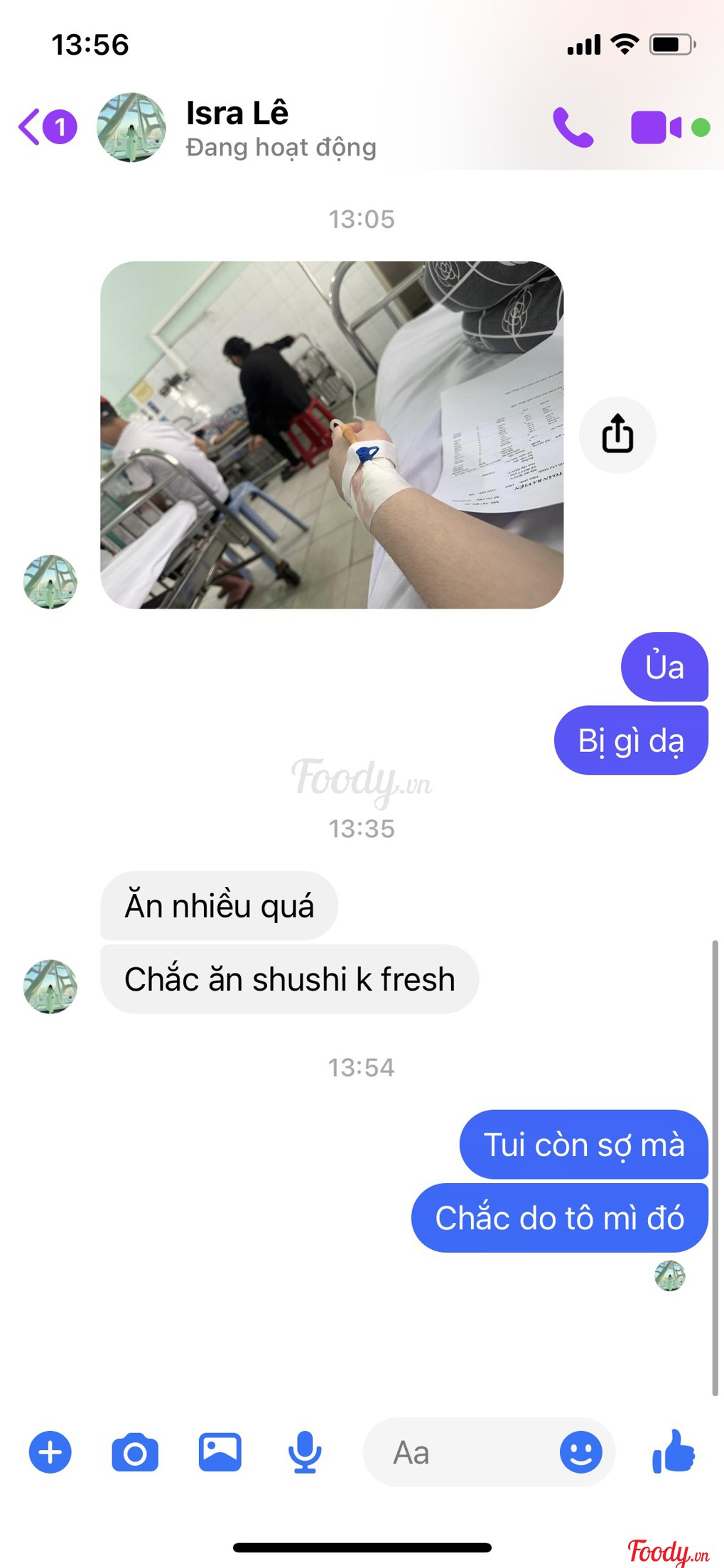Start a video call with Isra Lê
724x1568 pixels.
(655, 128)
